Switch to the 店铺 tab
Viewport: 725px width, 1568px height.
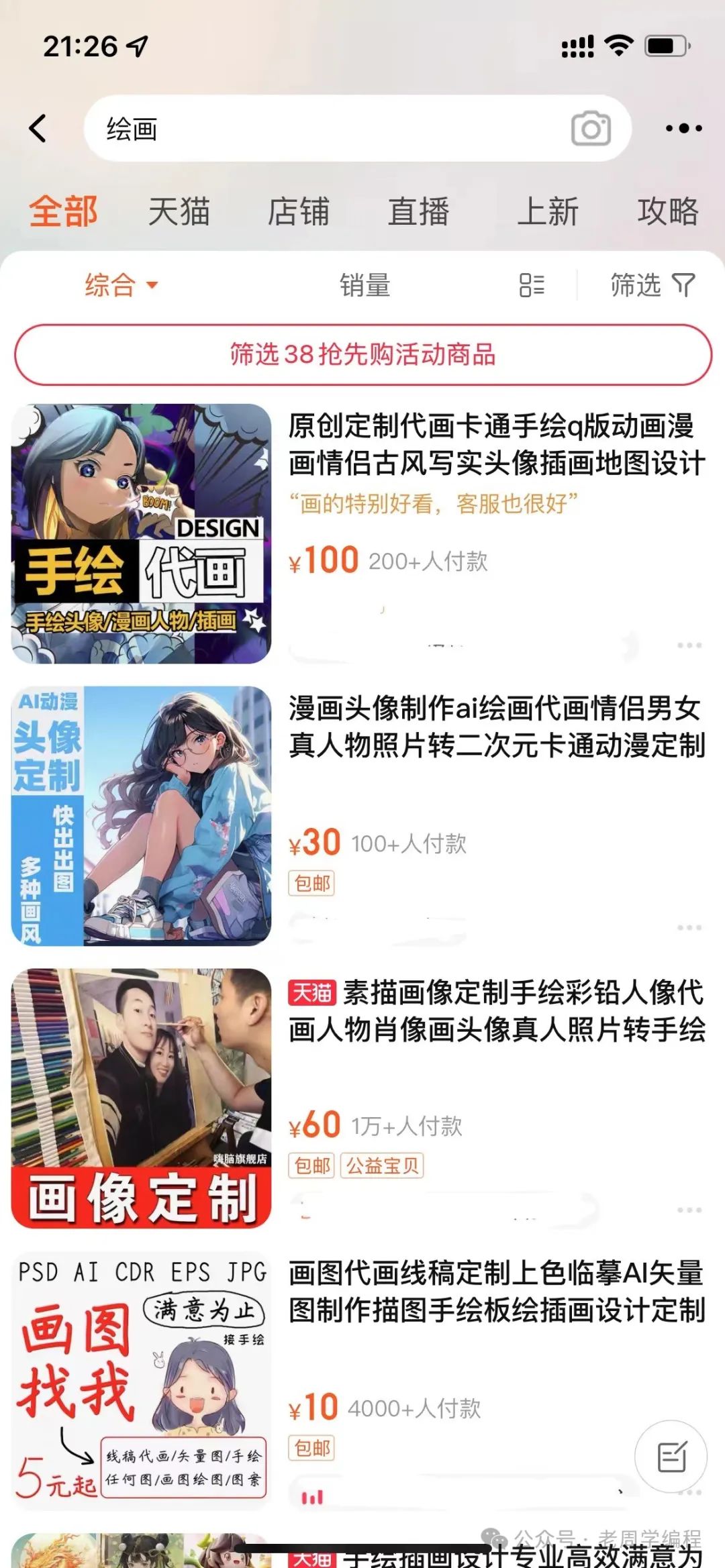pos(298,211)
